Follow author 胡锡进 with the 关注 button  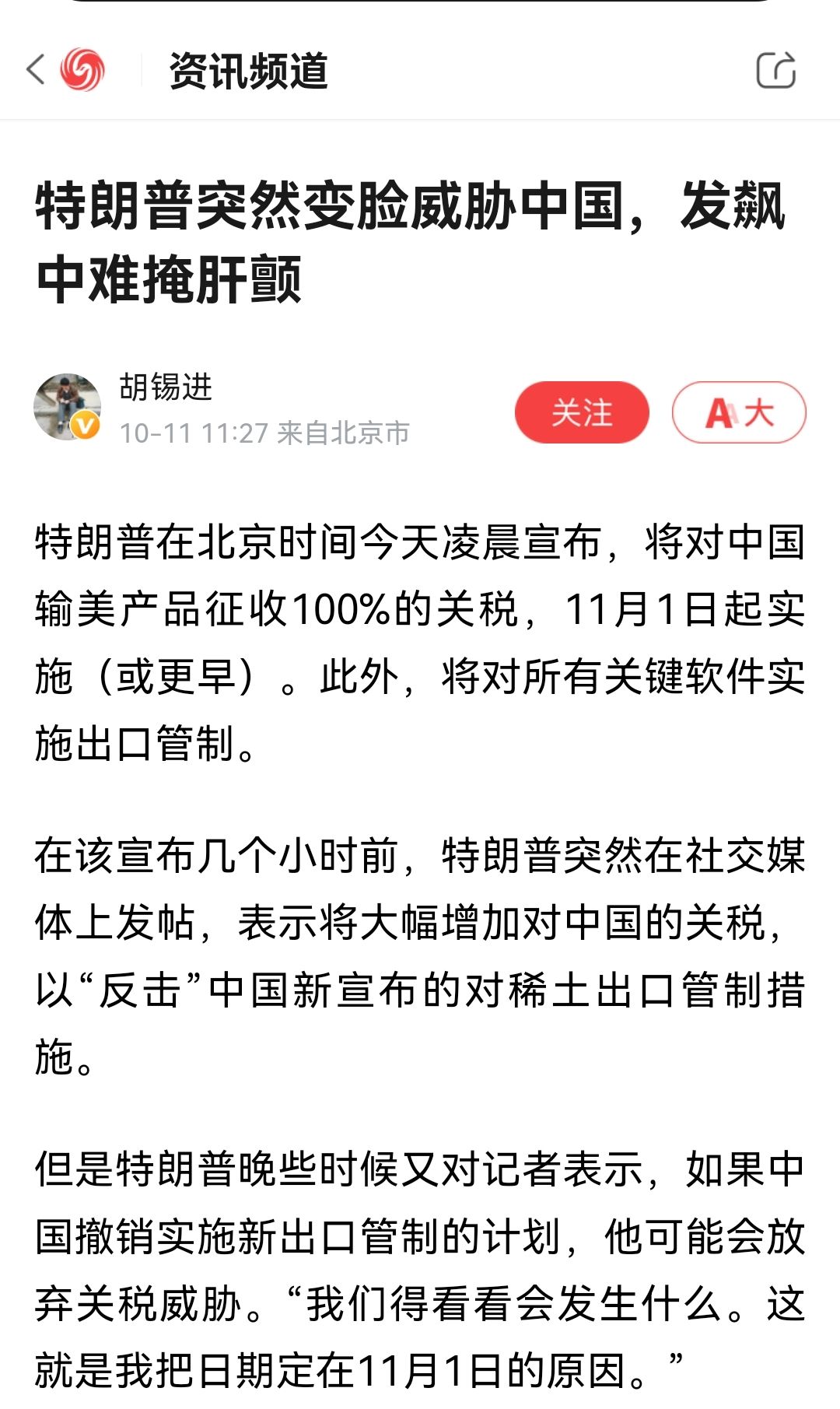[x=582, y=412]
